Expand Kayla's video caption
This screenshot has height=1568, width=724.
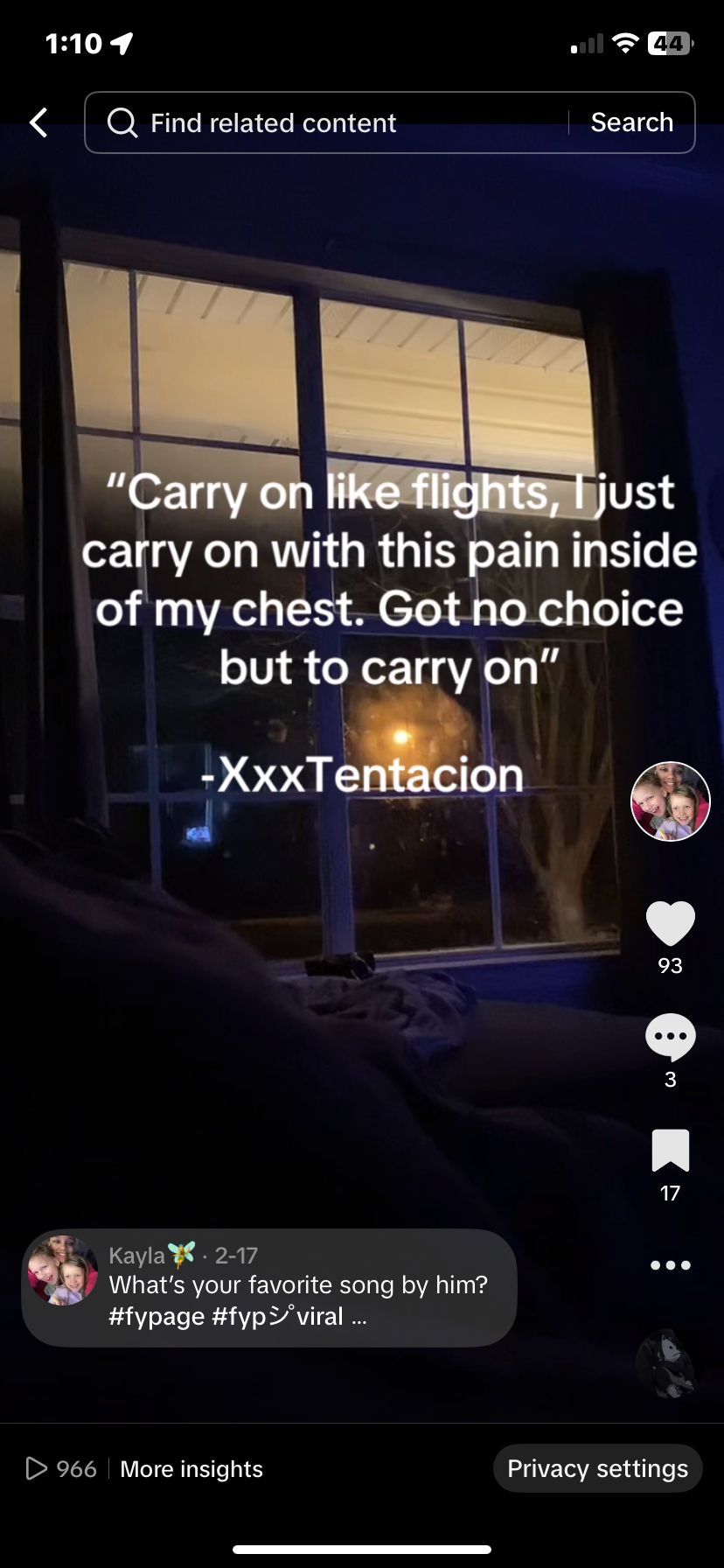(x=359, y=1317)
